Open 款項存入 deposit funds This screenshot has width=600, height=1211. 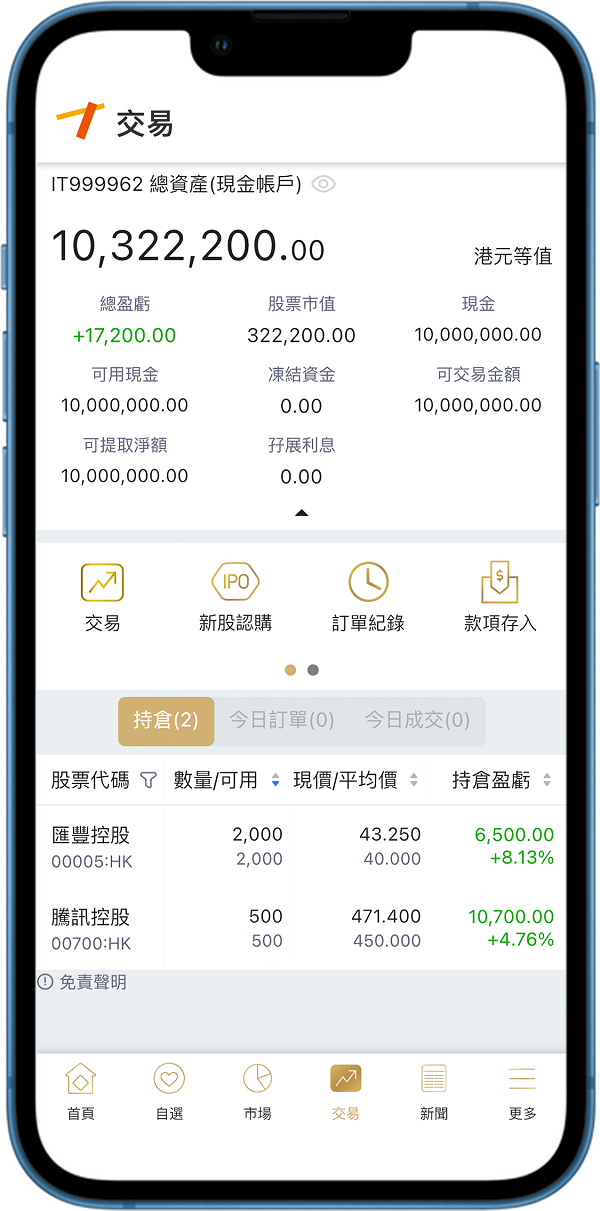click(500, 597)
